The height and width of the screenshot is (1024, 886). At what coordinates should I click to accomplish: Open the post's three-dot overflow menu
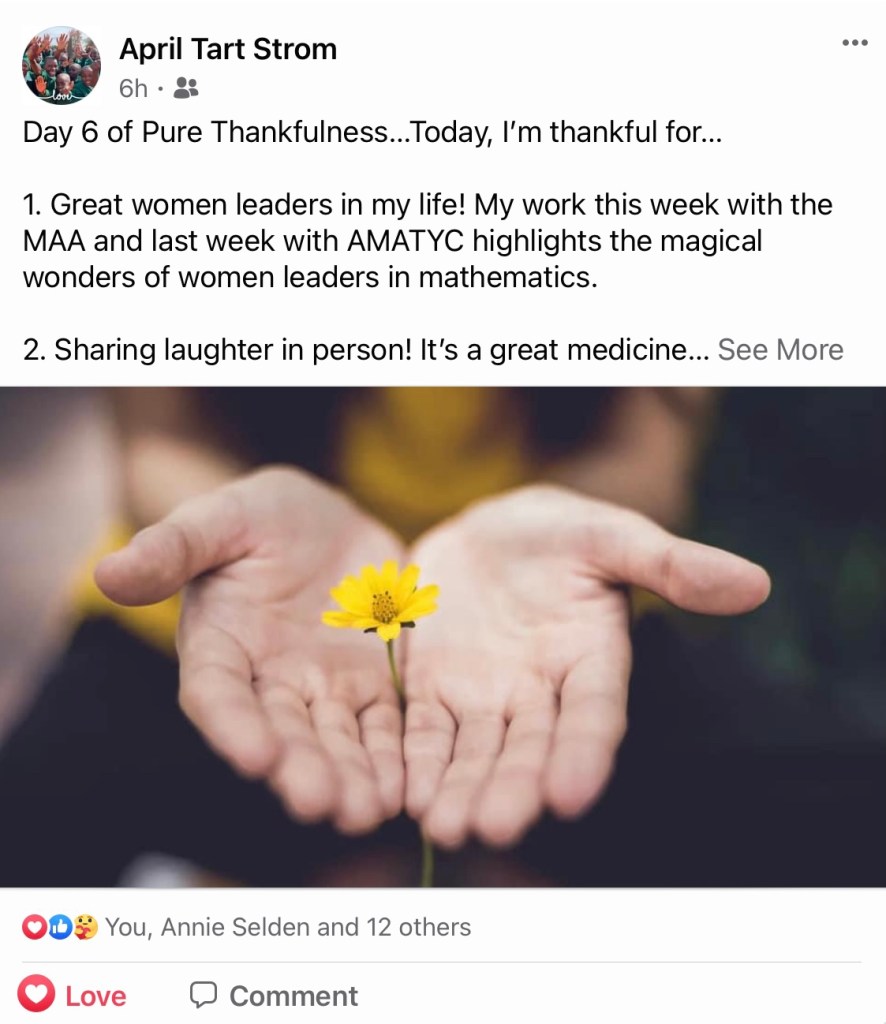click(854, 43)
